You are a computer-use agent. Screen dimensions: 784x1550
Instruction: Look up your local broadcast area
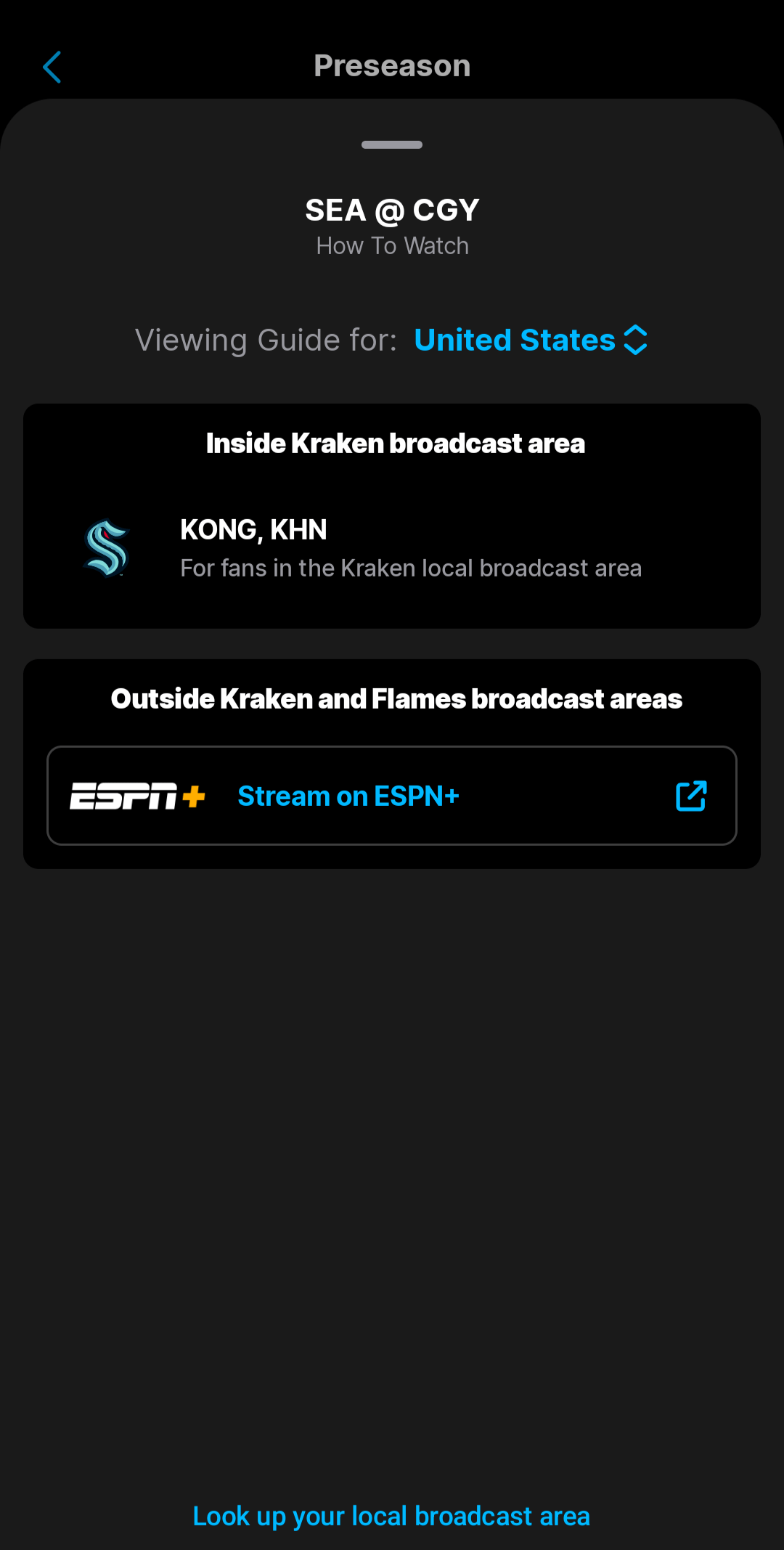pyautogui.click(x=391, y=1516)
